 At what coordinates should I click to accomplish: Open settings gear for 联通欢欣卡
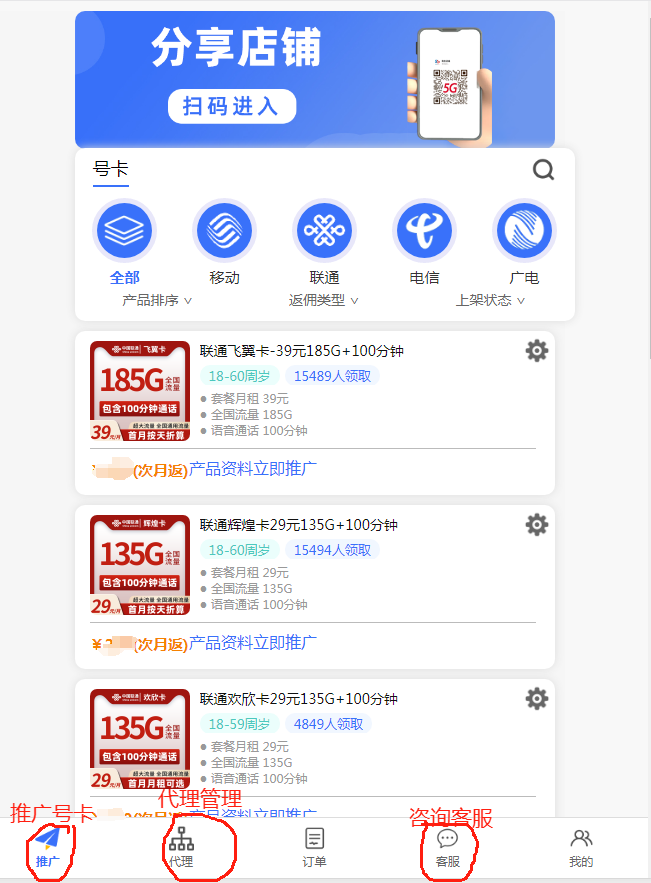(x=537, y=698)
